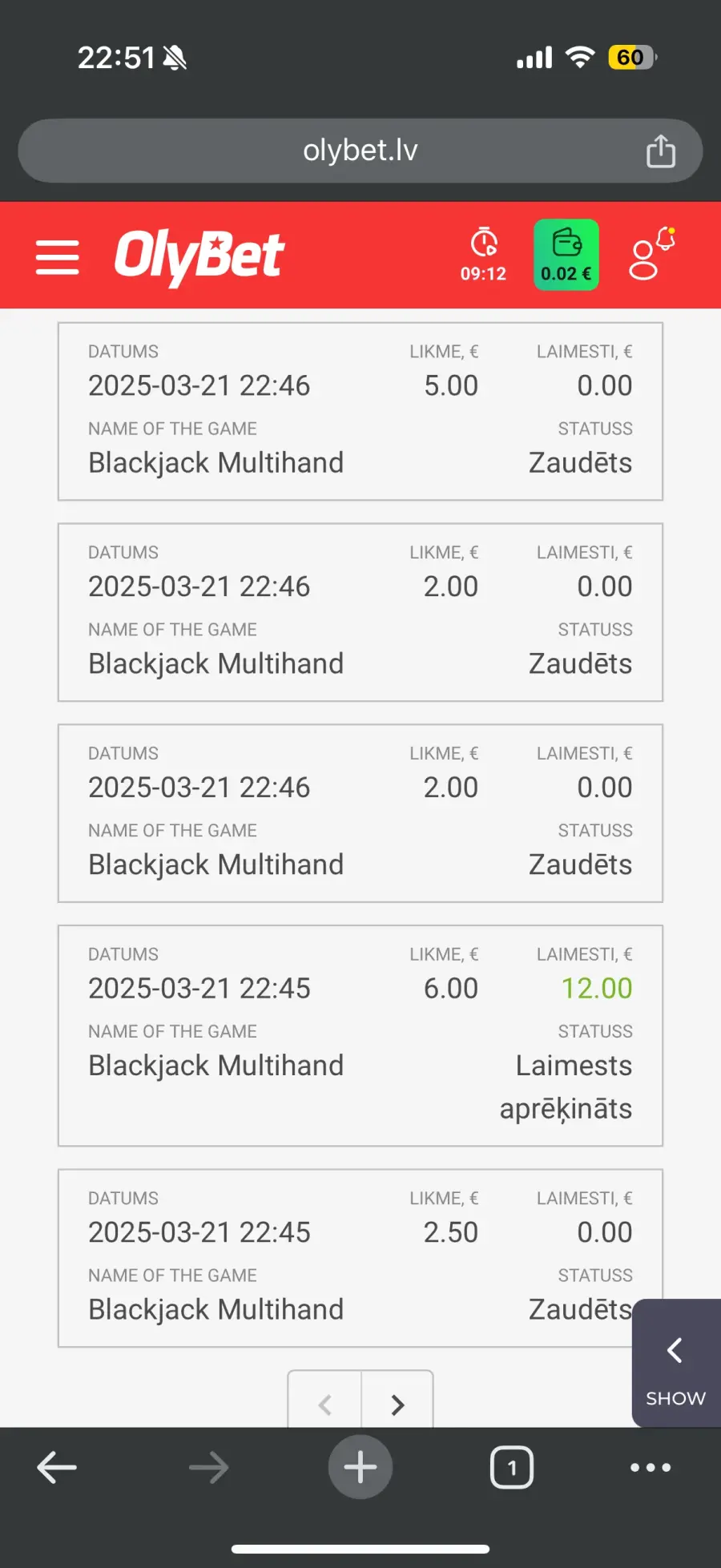Go to the next results page
Image resolution: width=721 pixels, height=1568 pixels.
pyautogui.click(x=397, y=1404)
